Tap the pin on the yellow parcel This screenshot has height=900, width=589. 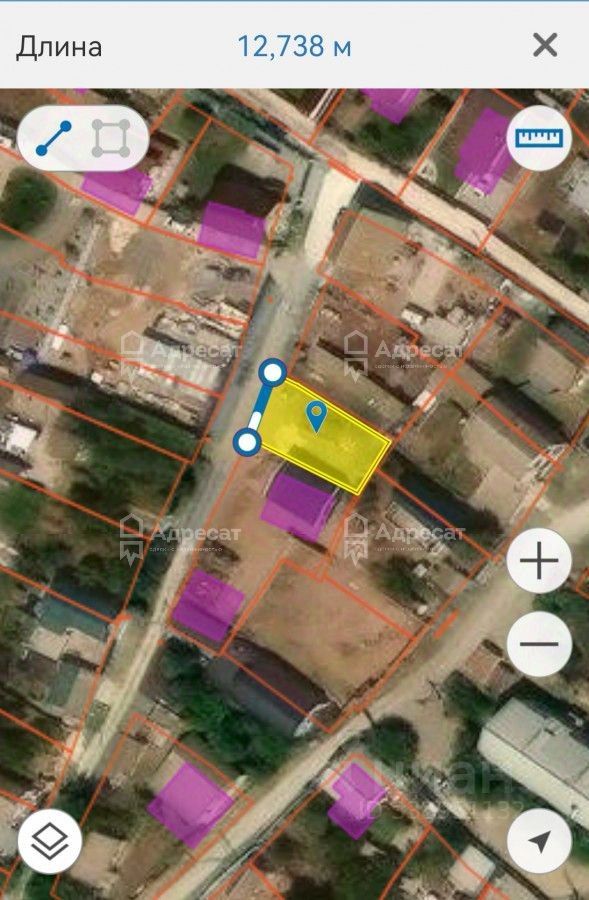316,417
